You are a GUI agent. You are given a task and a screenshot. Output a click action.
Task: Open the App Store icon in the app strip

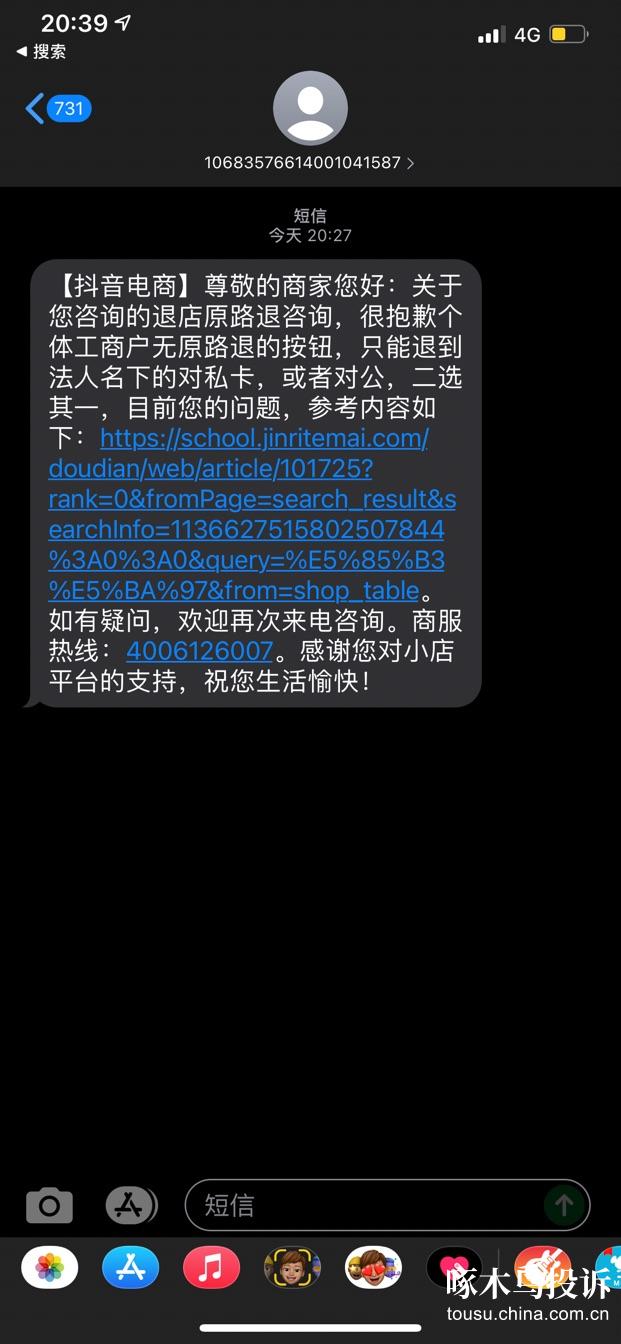tap(131, 1268)
